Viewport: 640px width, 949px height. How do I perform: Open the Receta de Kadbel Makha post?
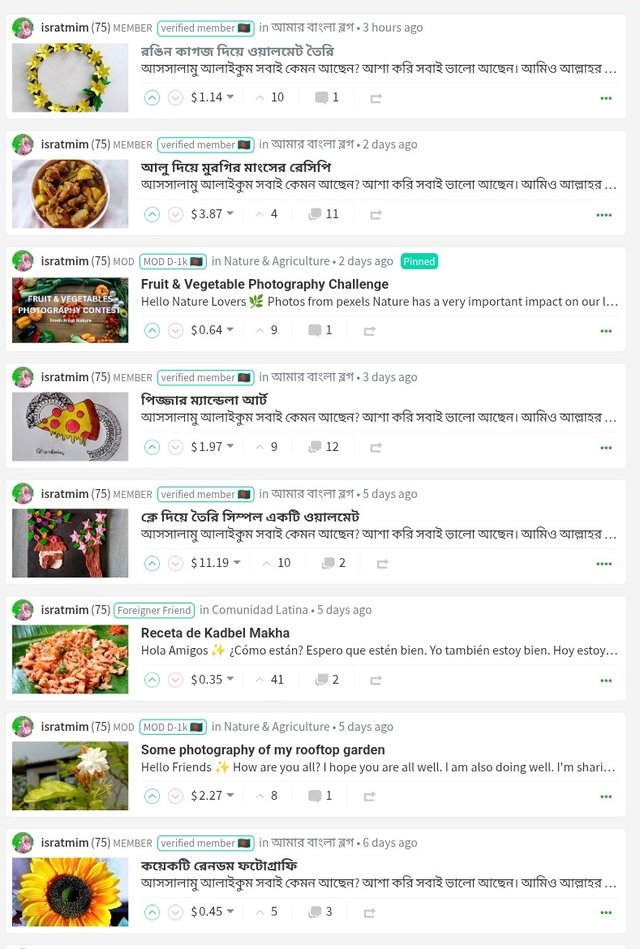pyautogui.click(x=215, y=633)
